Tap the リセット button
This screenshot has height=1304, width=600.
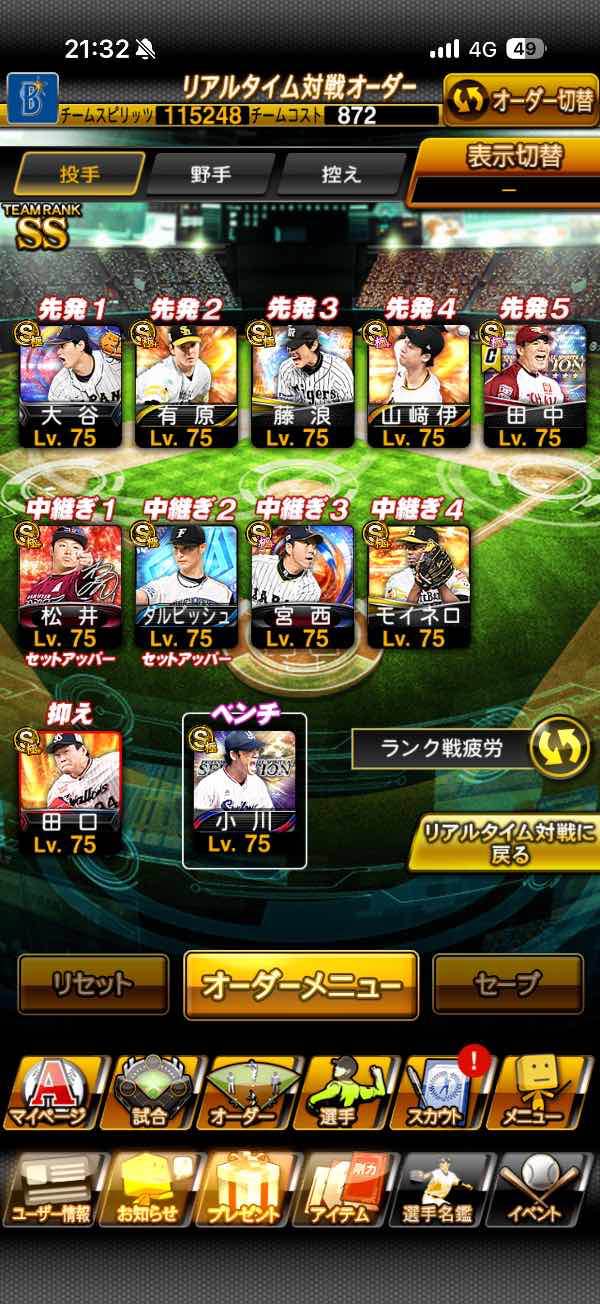[93, 984]
